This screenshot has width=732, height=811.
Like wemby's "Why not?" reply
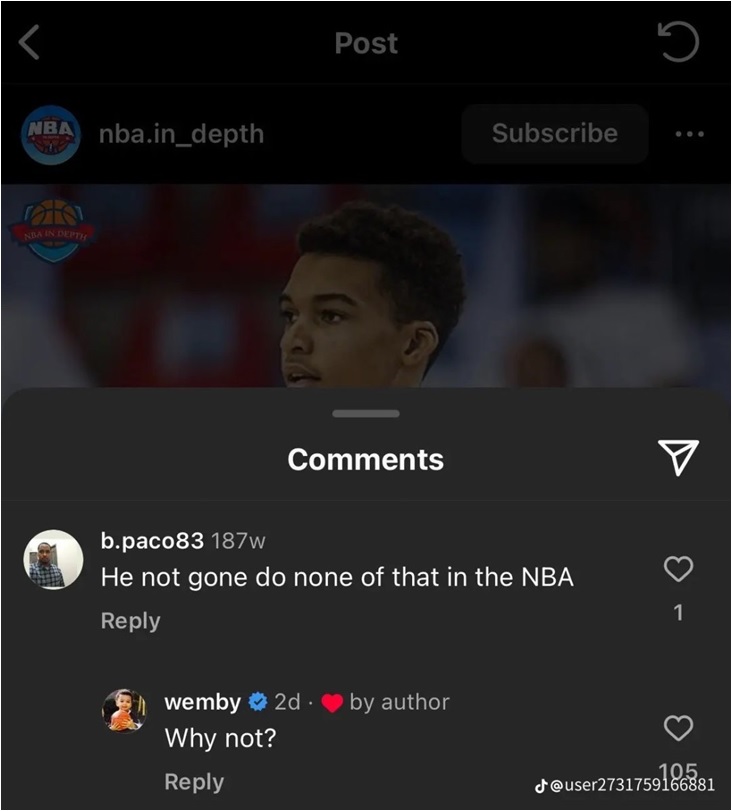678,729
